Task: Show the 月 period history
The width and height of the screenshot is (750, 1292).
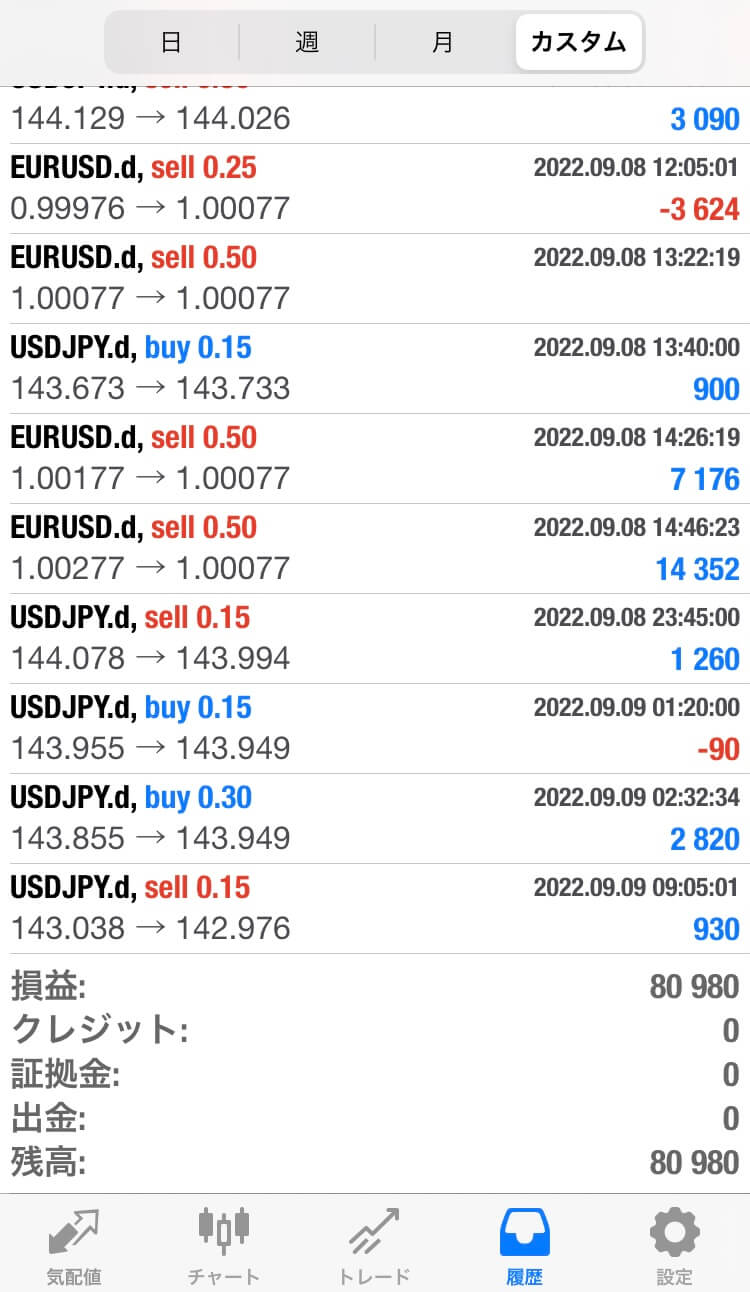Action: point(443,42)
